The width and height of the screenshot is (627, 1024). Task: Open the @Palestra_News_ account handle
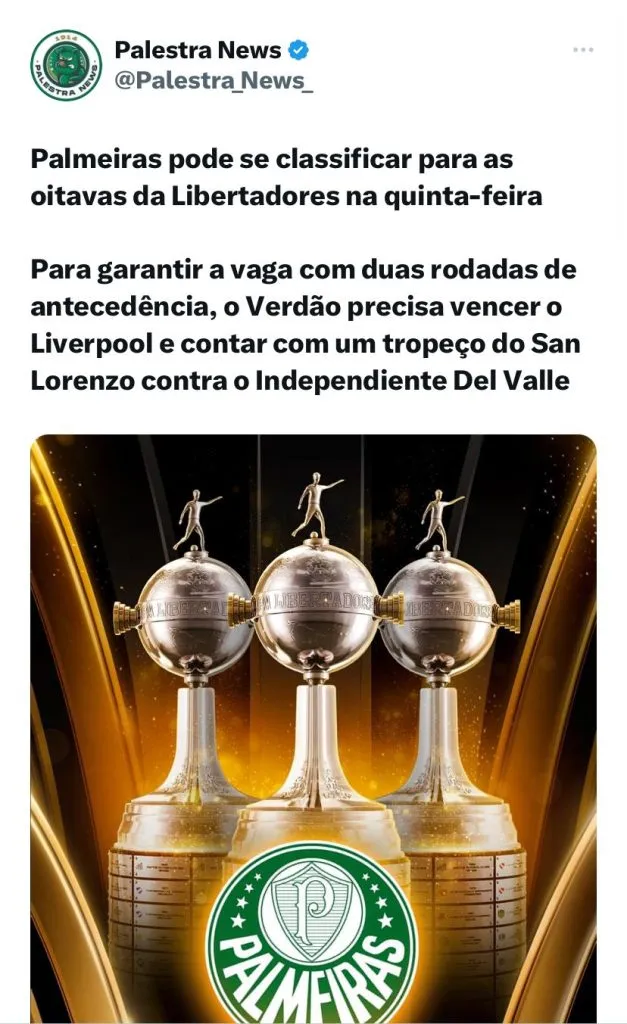[213, 81]
